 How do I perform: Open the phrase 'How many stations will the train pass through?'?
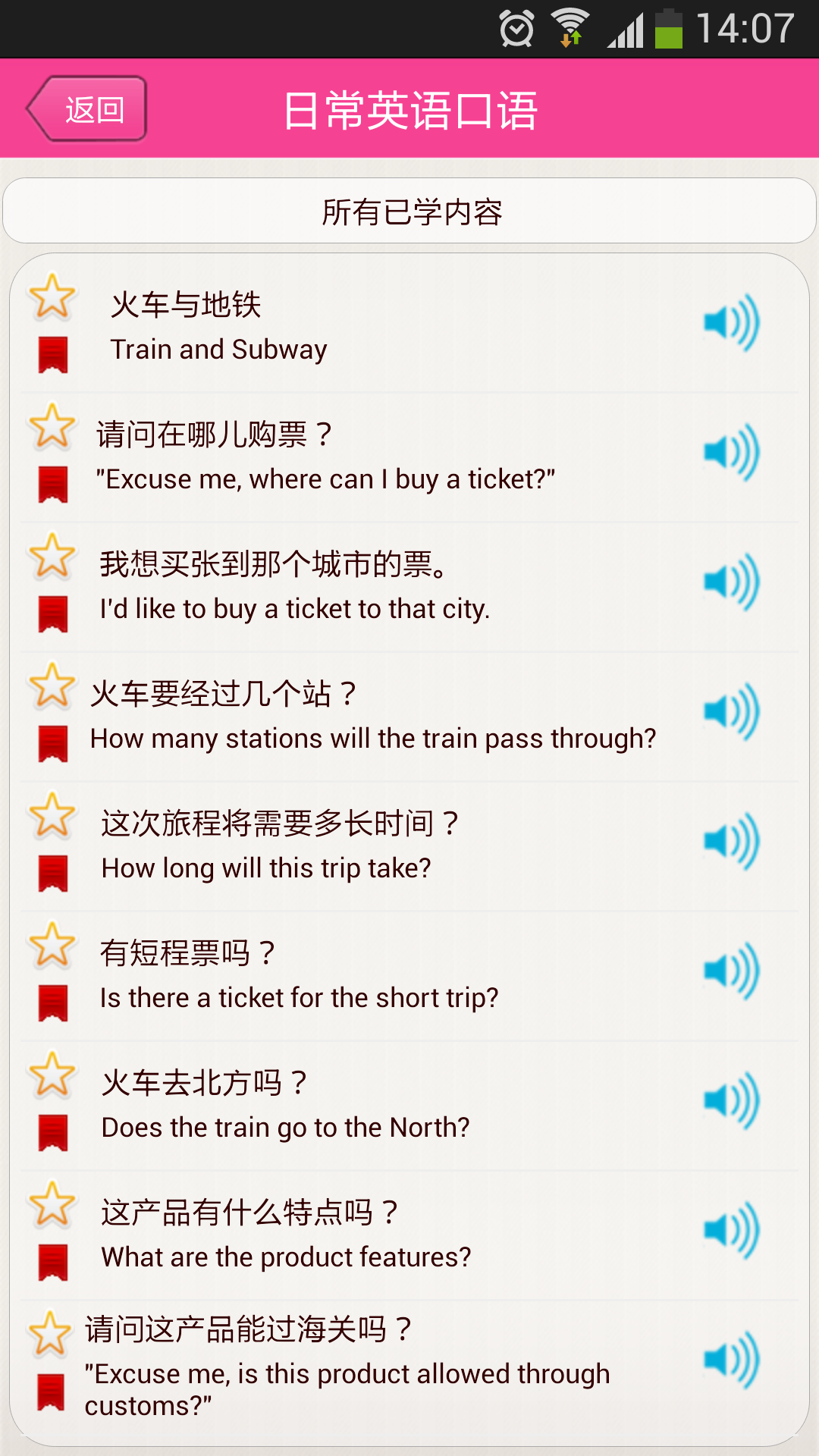(373, 717)
